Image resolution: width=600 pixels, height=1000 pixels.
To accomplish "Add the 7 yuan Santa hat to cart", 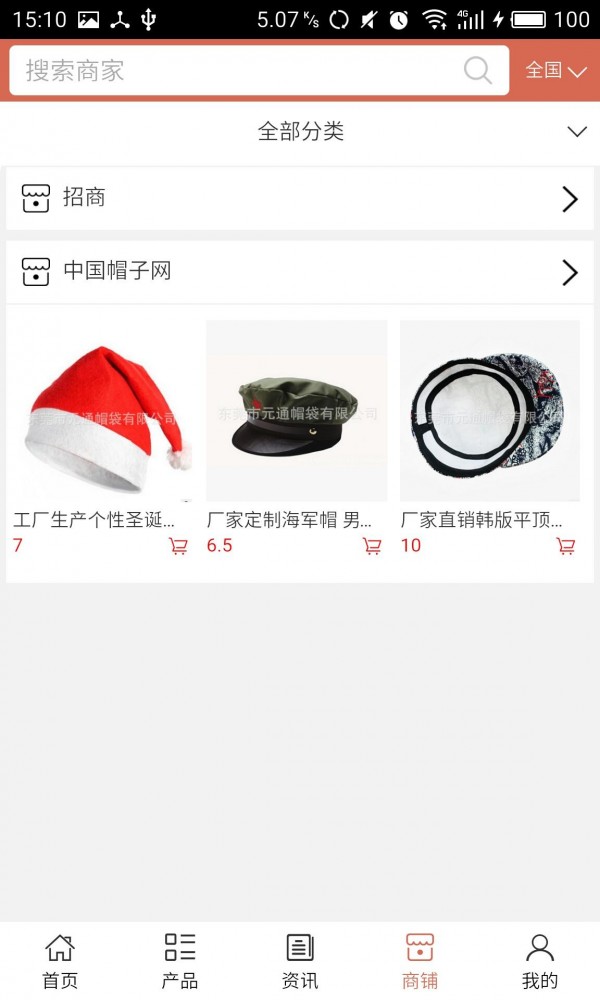I will point(178,546).
